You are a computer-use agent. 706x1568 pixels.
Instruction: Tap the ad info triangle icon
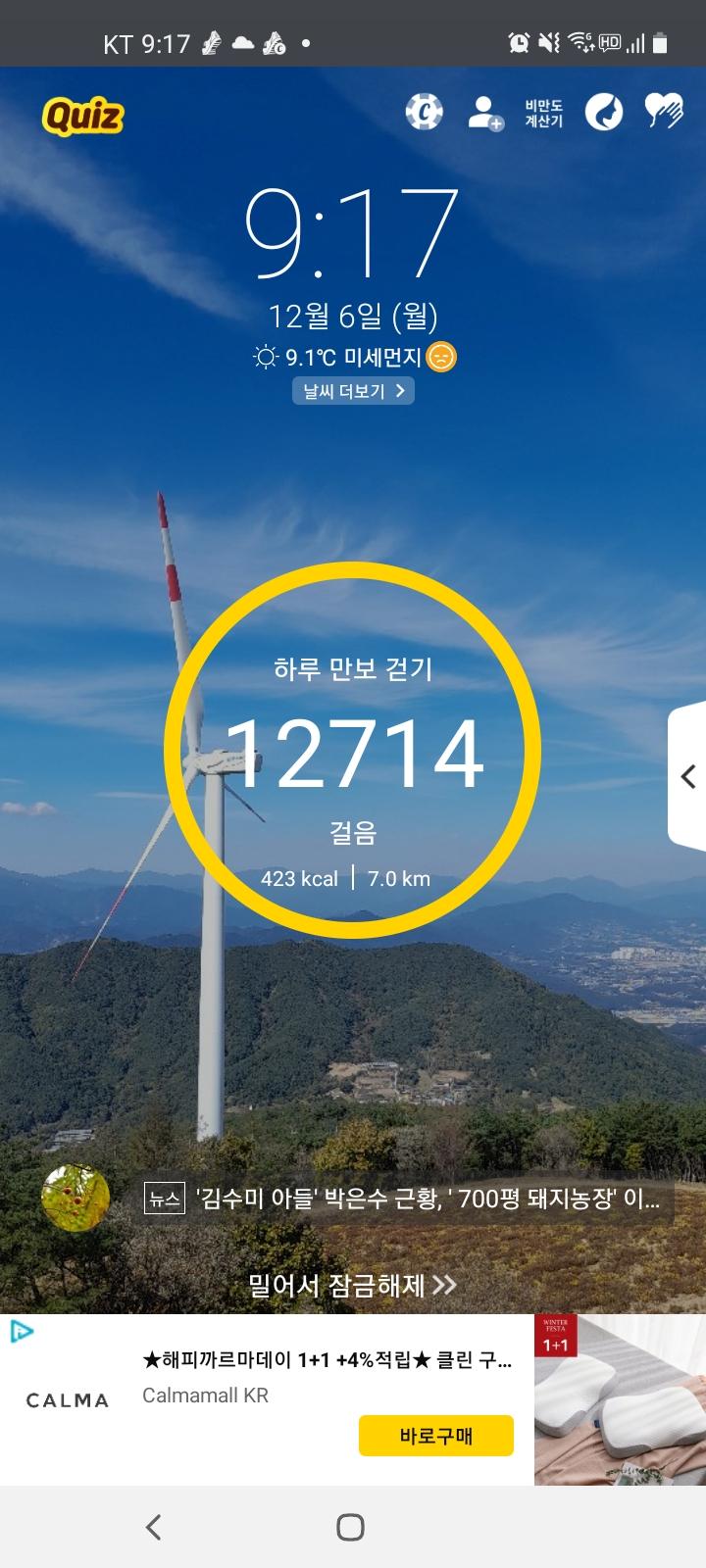click(x=22, y=1331)
